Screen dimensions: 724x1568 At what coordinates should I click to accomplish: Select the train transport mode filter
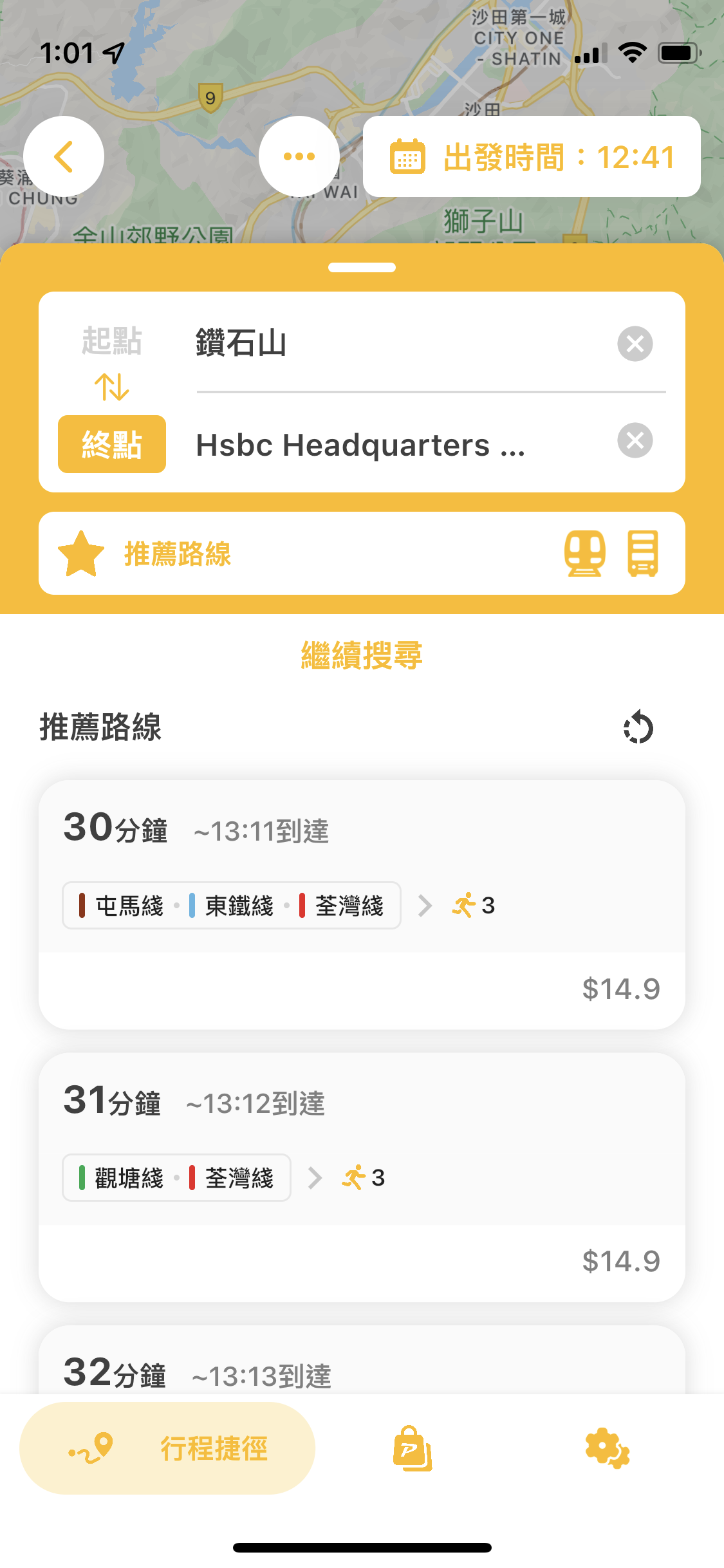point(584,553)
